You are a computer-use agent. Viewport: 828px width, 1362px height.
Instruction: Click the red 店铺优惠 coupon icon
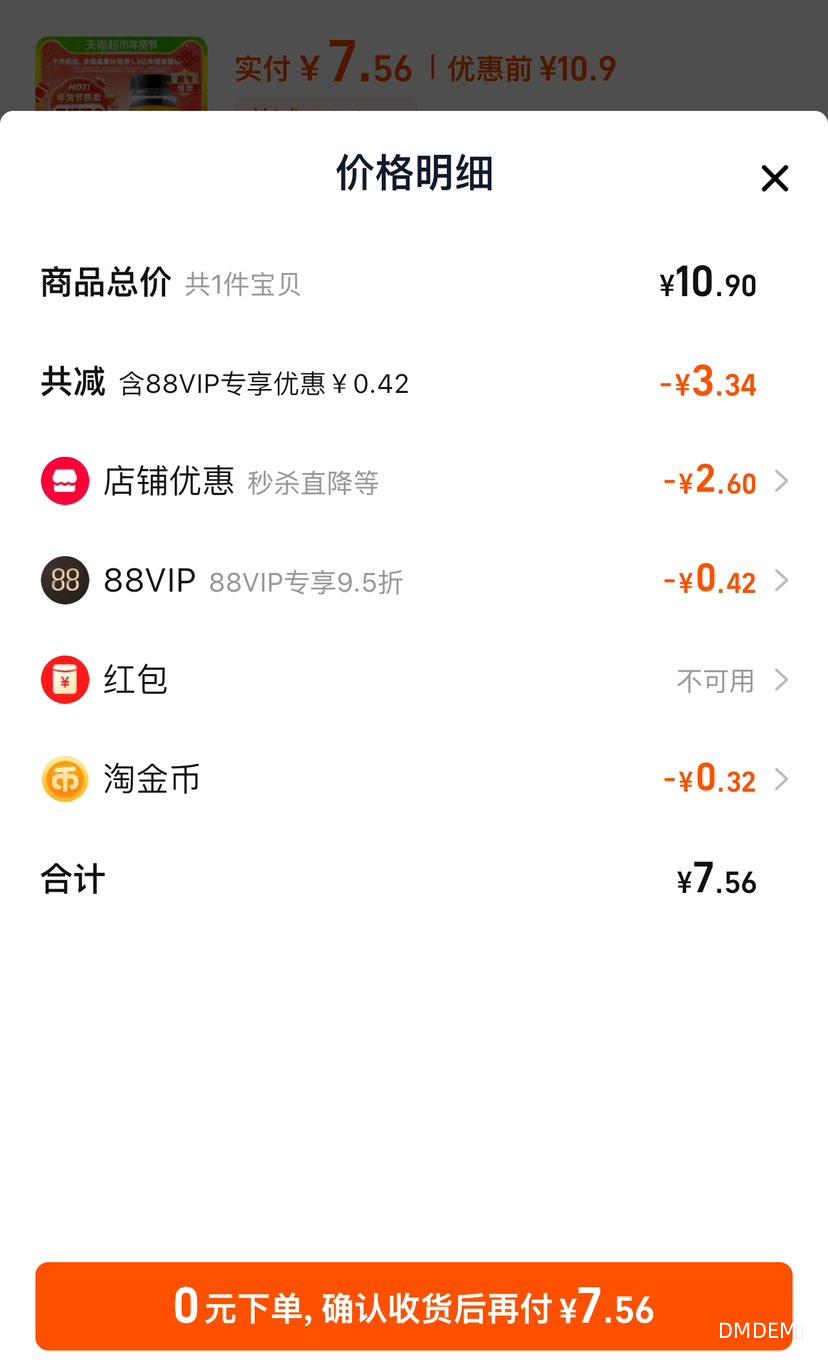64,480
